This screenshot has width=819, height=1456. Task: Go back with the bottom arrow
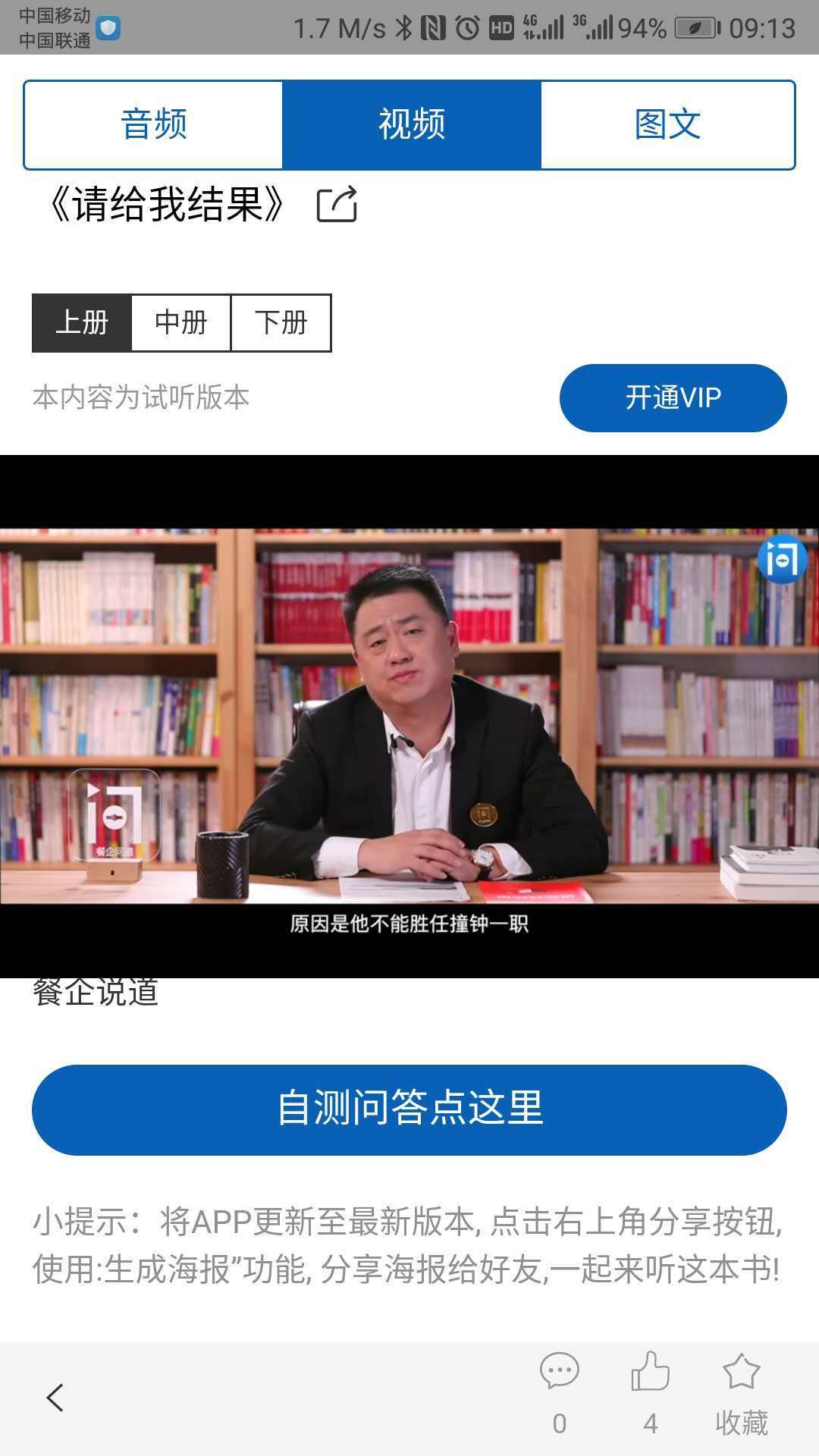tap(55, 1397)
